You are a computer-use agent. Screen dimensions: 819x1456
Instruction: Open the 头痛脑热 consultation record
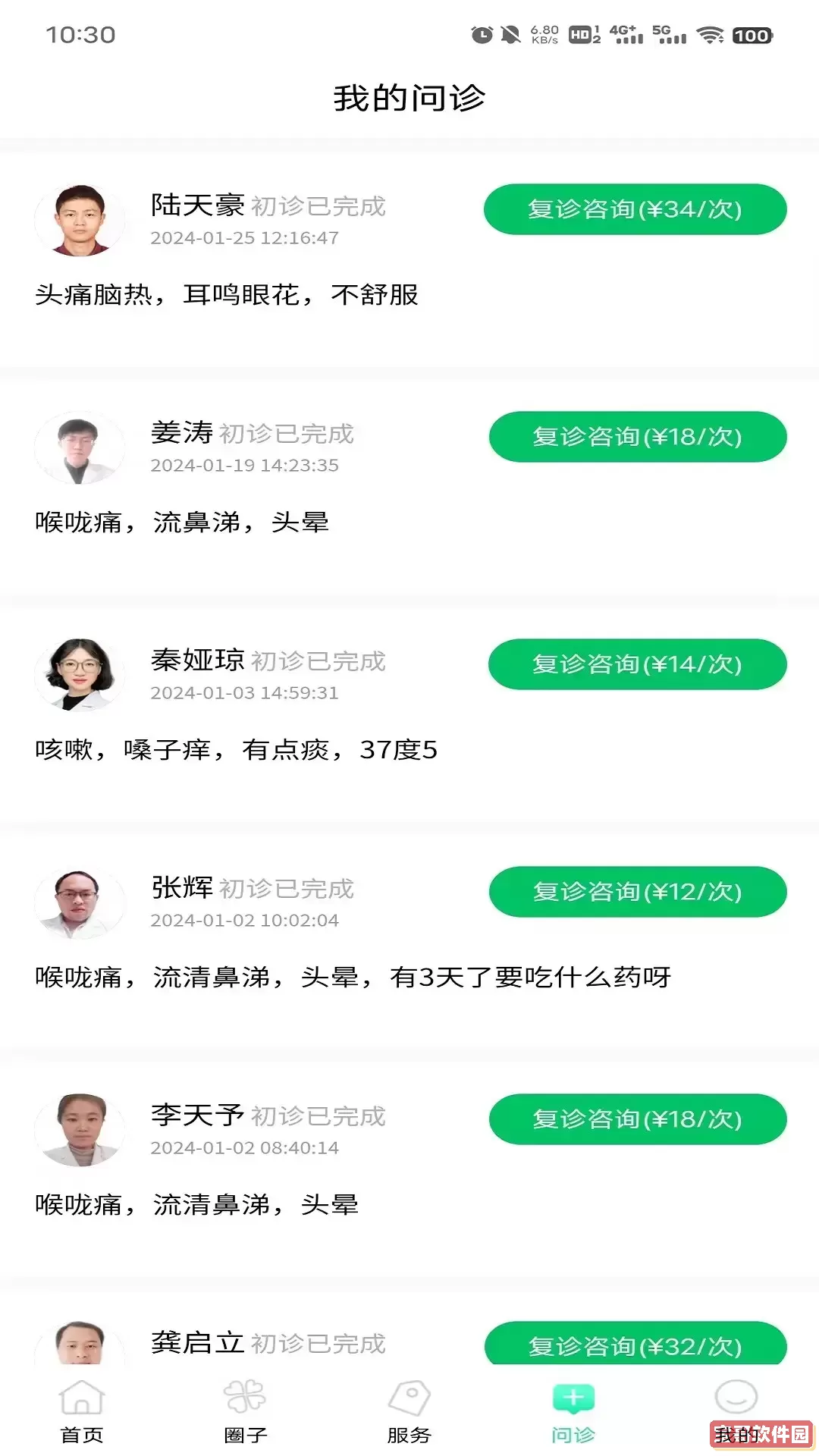point(227,296)
